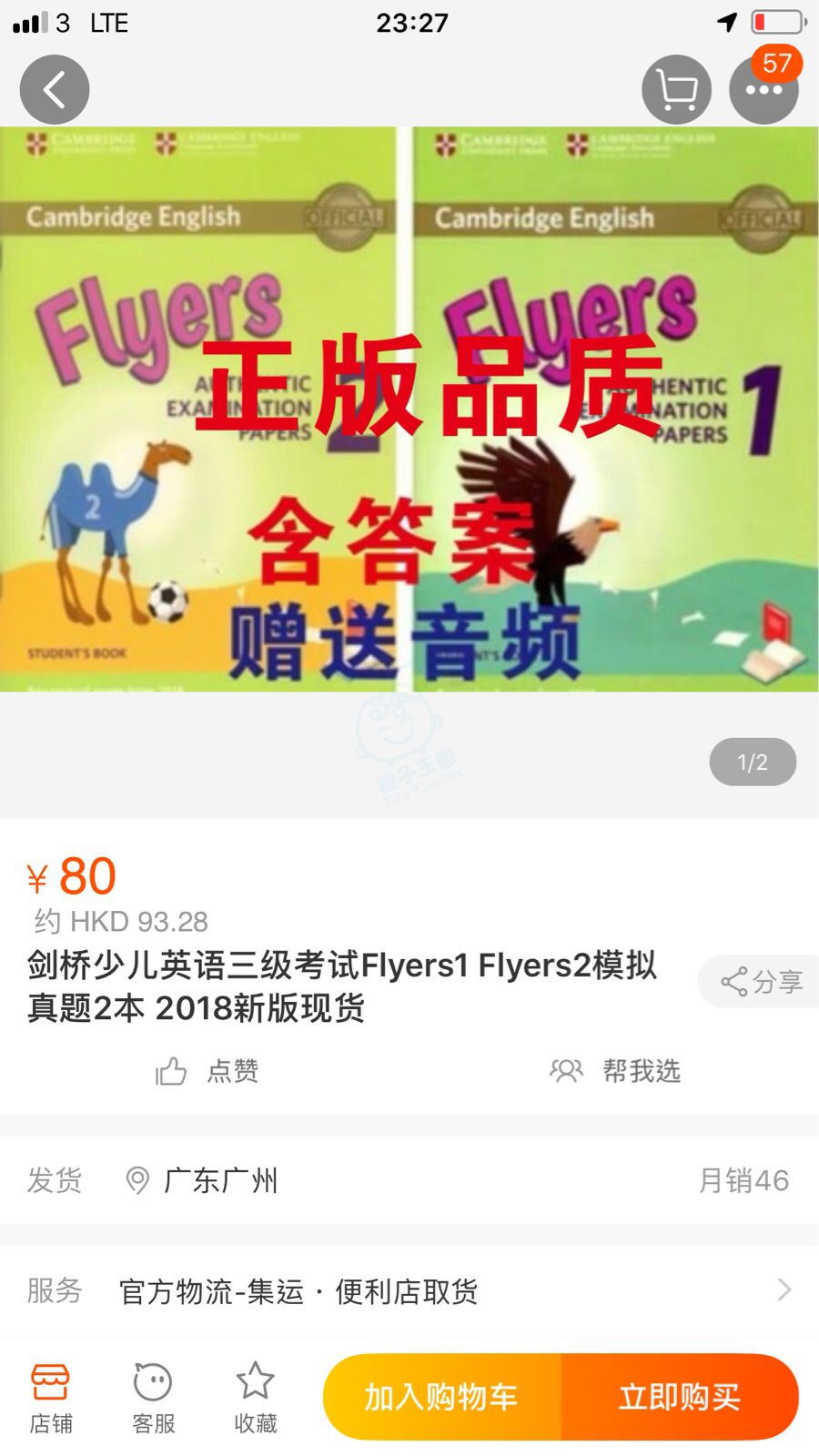Viewport: 819px width, 1456px height.
Task: Share this product via 分享
Action: [x=761, y=981]
